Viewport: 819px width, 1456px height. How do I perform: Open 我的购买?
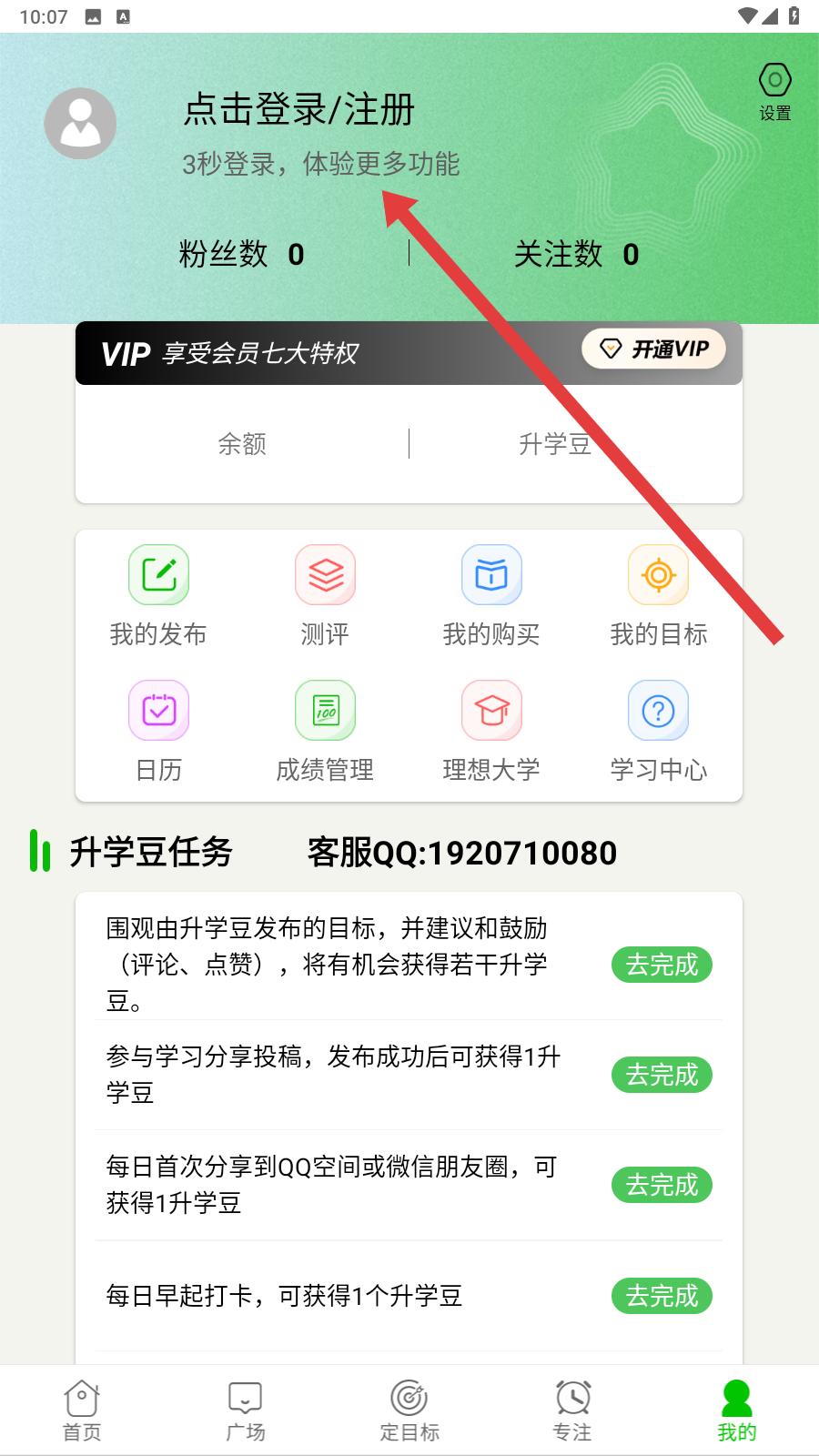[491, 595]
